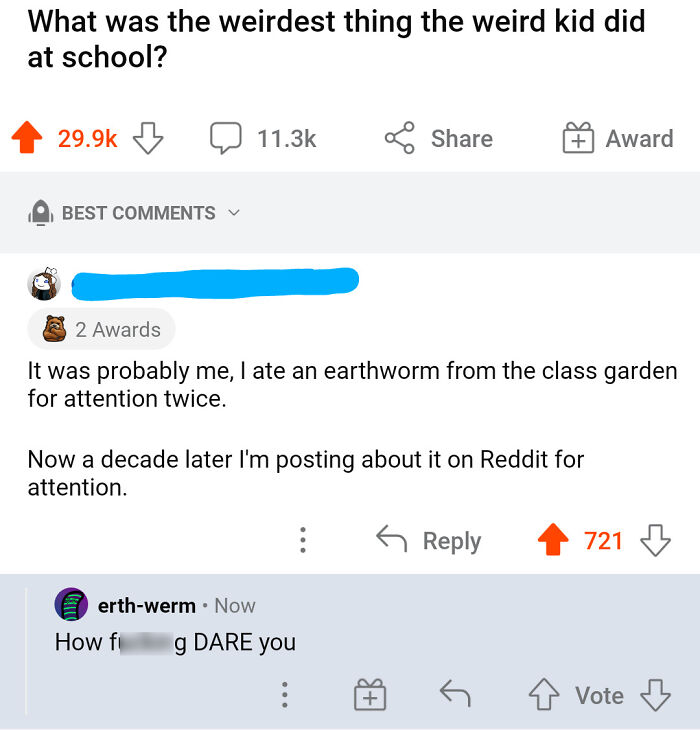Downvote the earthworm comment
Image resolution: width=700 pixels, height=730 pixels.
click(x=655, y=541)
